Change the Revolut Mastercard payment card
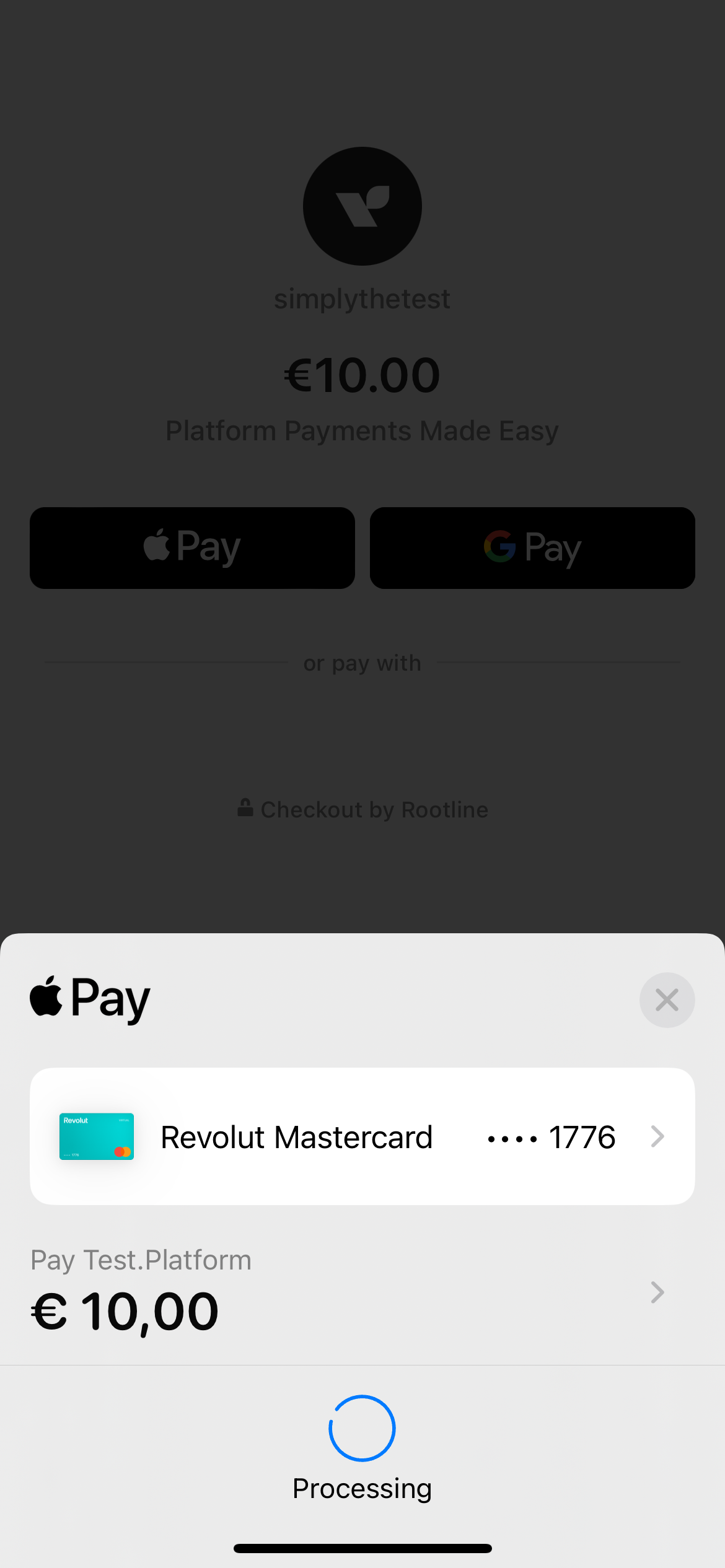Viewport: 725px width, 1568px height. [362, 1136]
